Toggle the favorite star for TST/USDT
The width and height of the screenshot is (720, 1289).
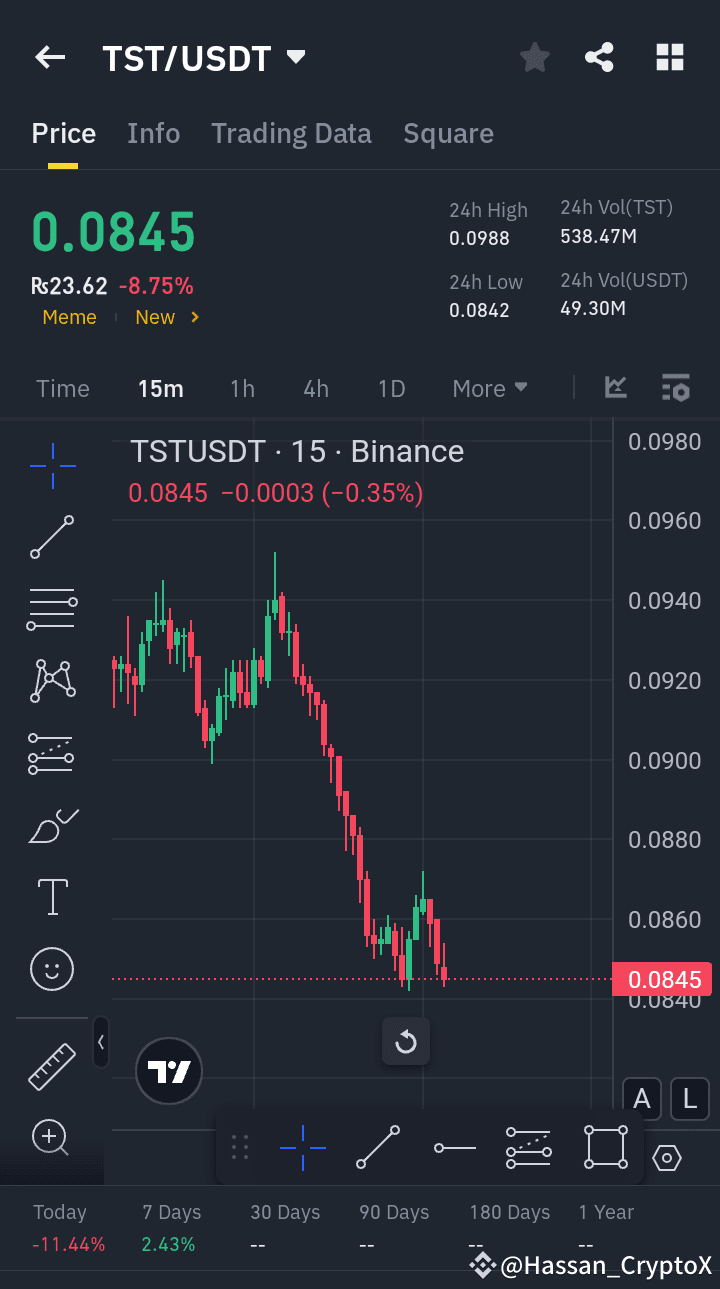pyautogui.click(x=534, y=57)
